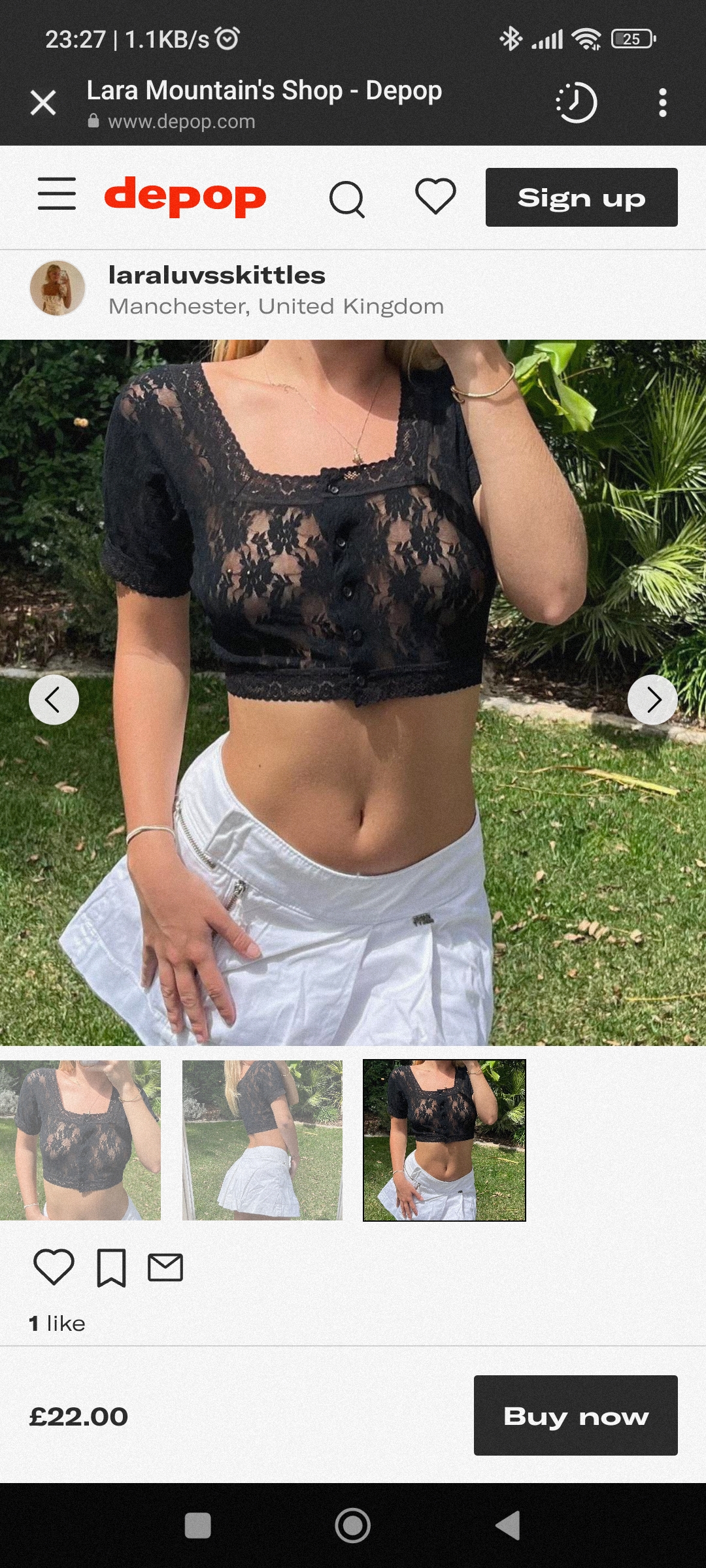This screenshot has height=1568, width=706.
Task: Like this listing
Action: (x=54, y=1267)
